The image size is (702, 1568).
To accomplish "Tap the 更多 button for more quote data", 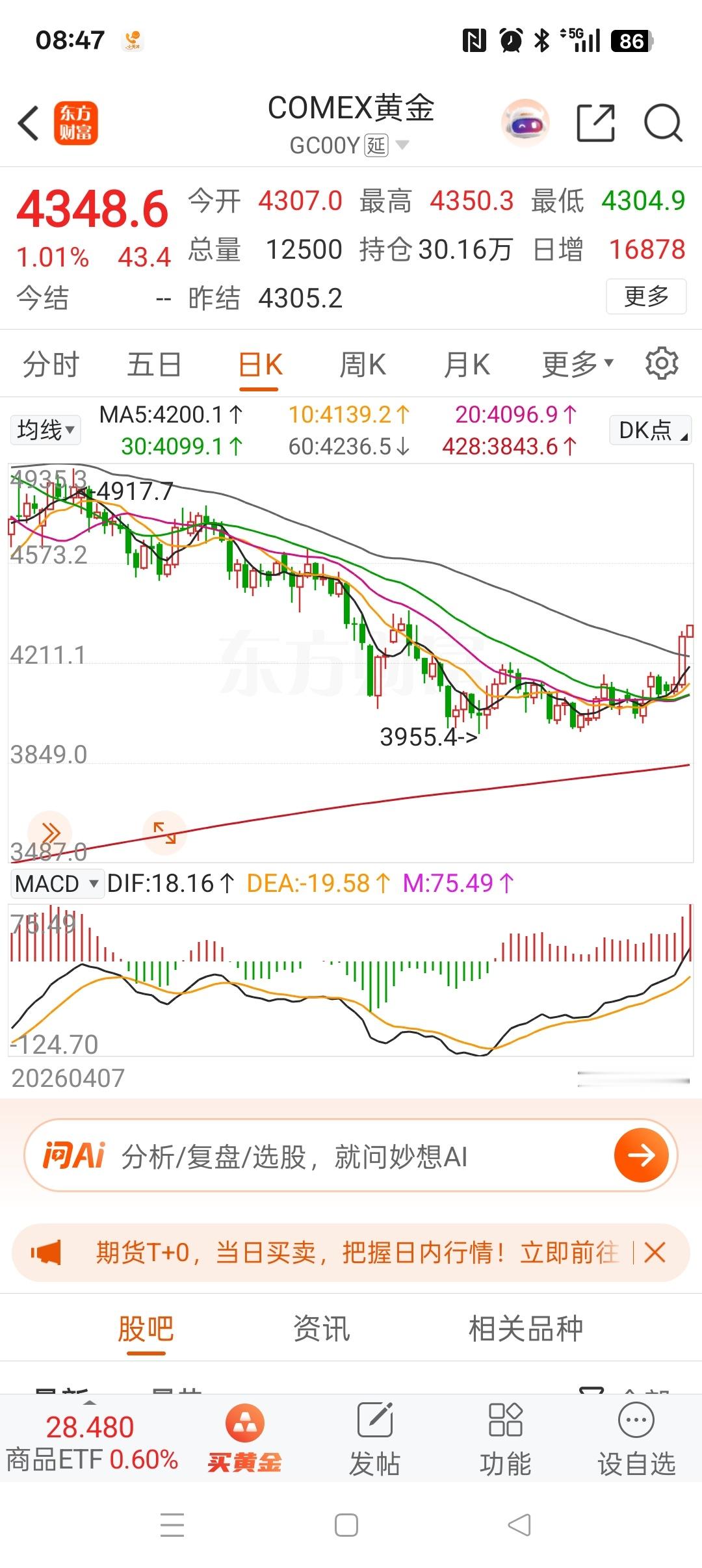I will 646,296.
